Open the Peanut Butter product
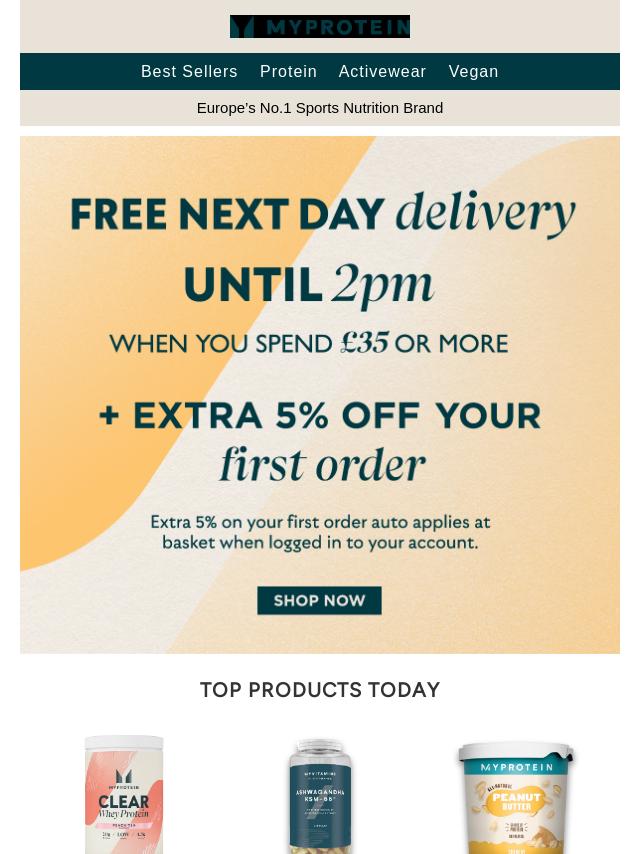 pyautogui.click(x=516, y=796)
